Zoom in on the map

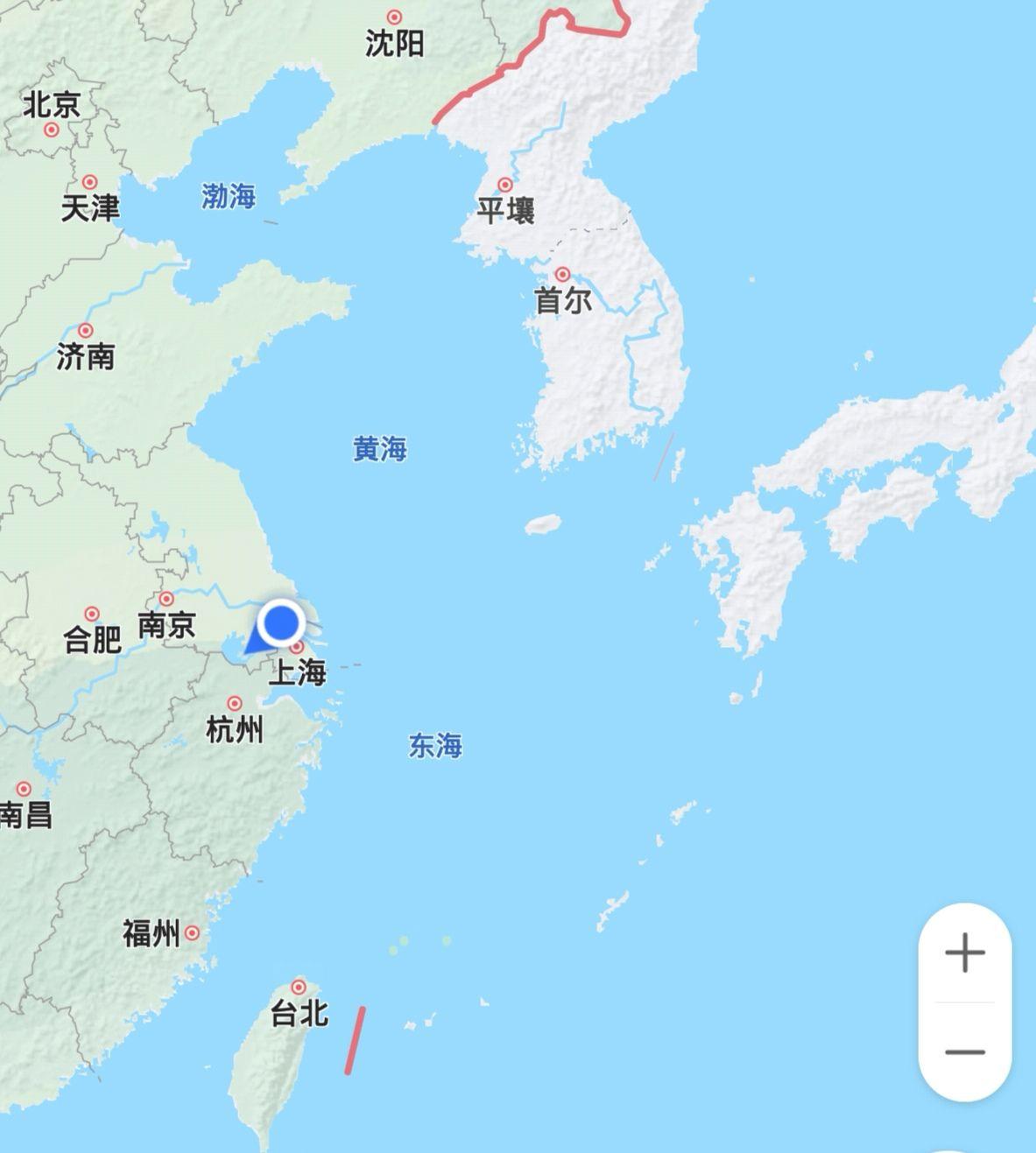(964, 953)
